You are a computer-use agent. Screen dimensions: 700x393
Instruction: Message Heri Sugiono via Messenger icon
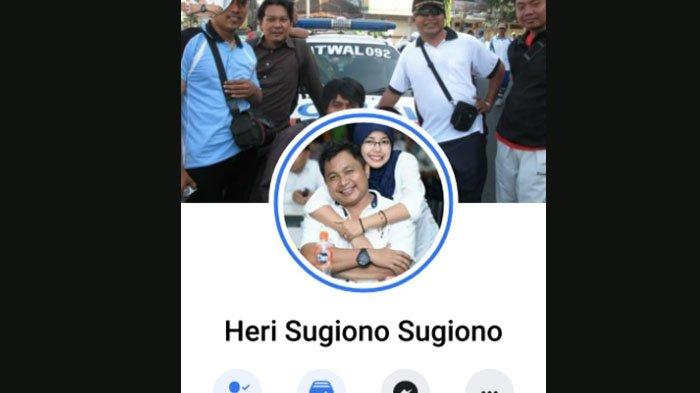click(405, 382)
